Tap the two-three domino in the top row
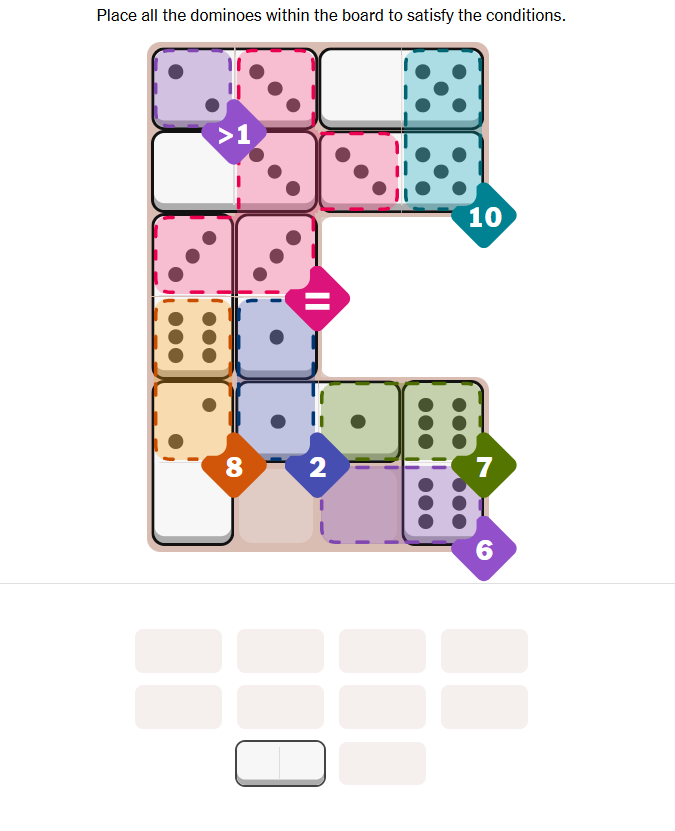675x831 pixels. 235,88
